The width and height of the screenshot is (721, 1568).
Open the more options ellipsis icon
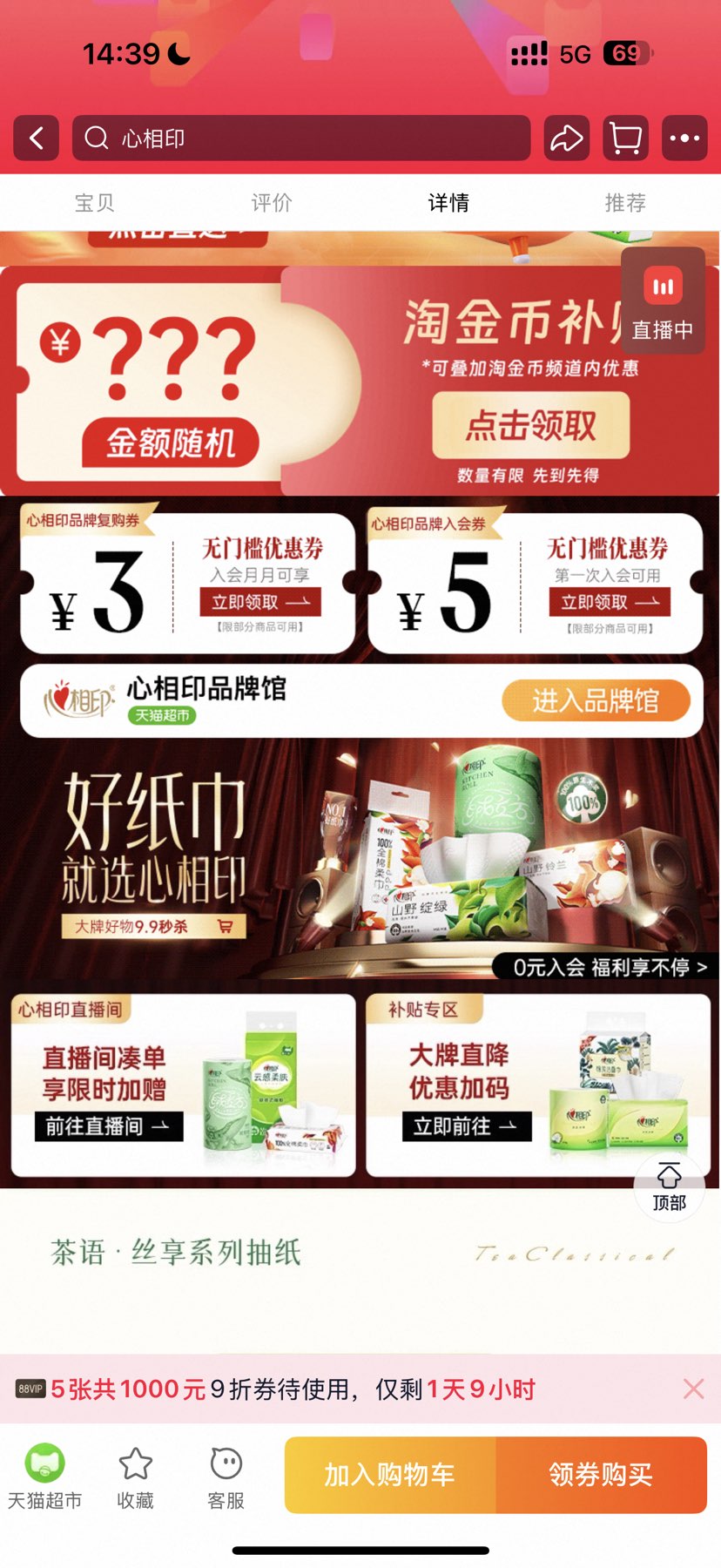(684, 138)
